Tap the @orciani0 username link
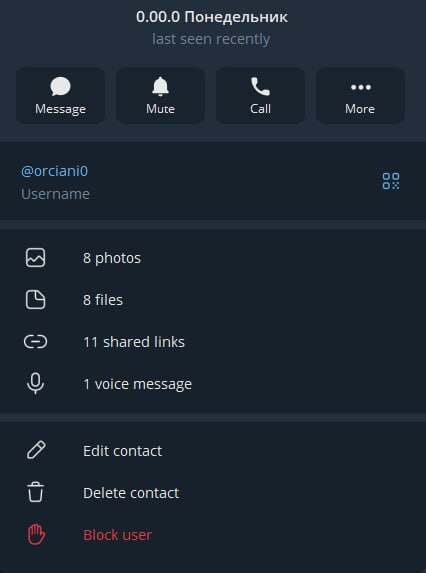 point(54,171)
